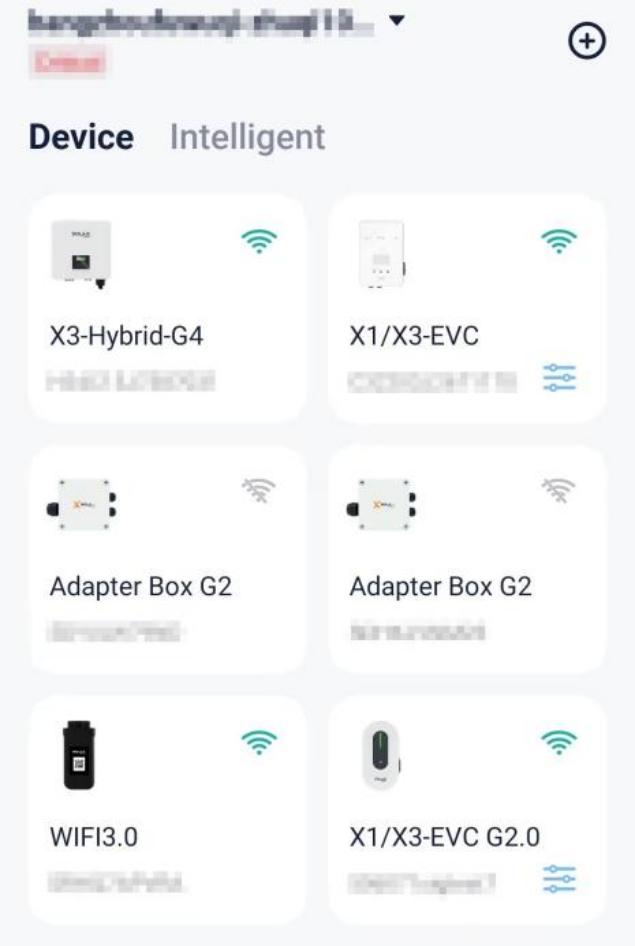The width and height of the screenshot is (635, 946).
Task: Switch to the Intelligent tab
Action: click(247, 137)
